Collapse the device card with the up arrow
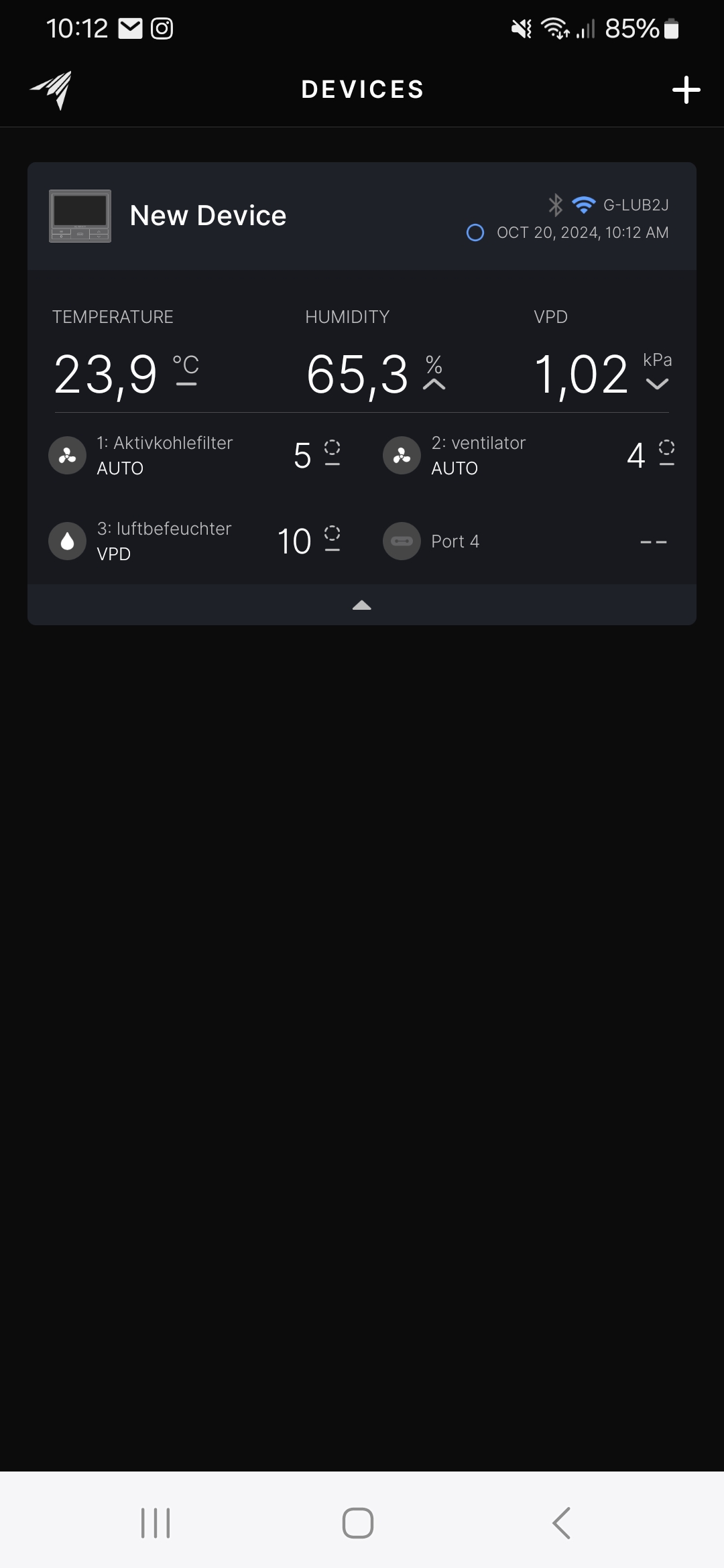 click(362, 605)
